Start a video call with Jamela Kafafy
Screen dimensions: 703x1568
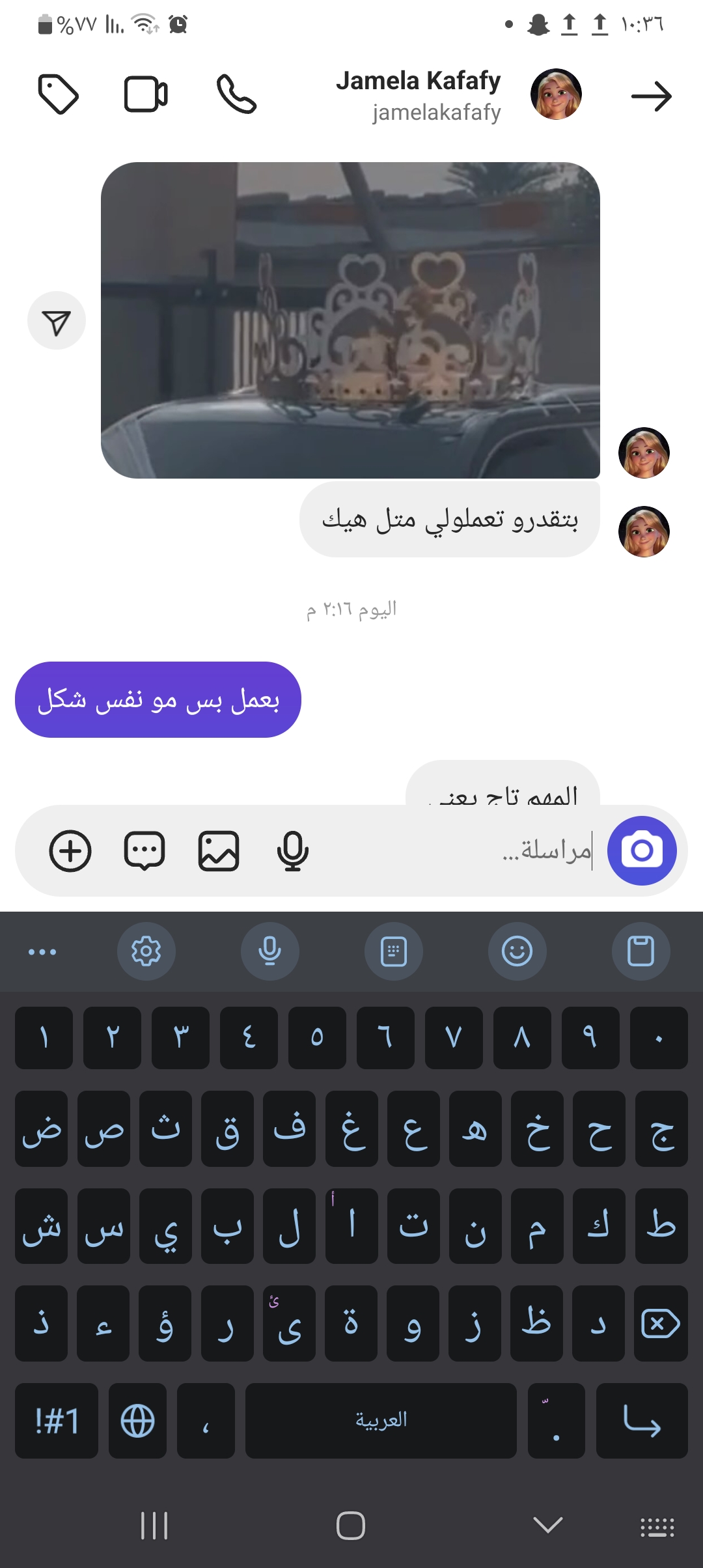pyautogui.click(x=146, y=95)
